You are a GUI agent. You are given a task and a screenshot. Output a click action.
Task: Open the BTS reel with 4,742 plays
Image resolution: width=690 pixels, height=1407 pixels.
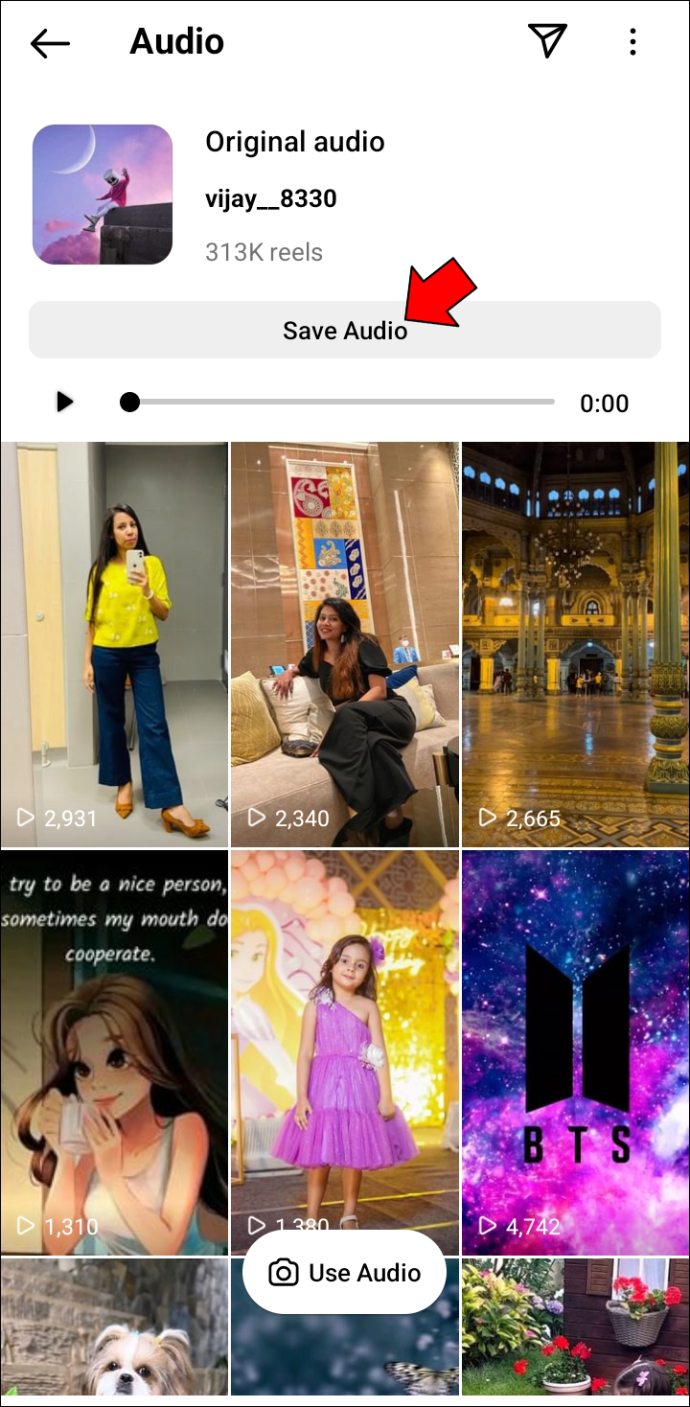click(576, 1053)
